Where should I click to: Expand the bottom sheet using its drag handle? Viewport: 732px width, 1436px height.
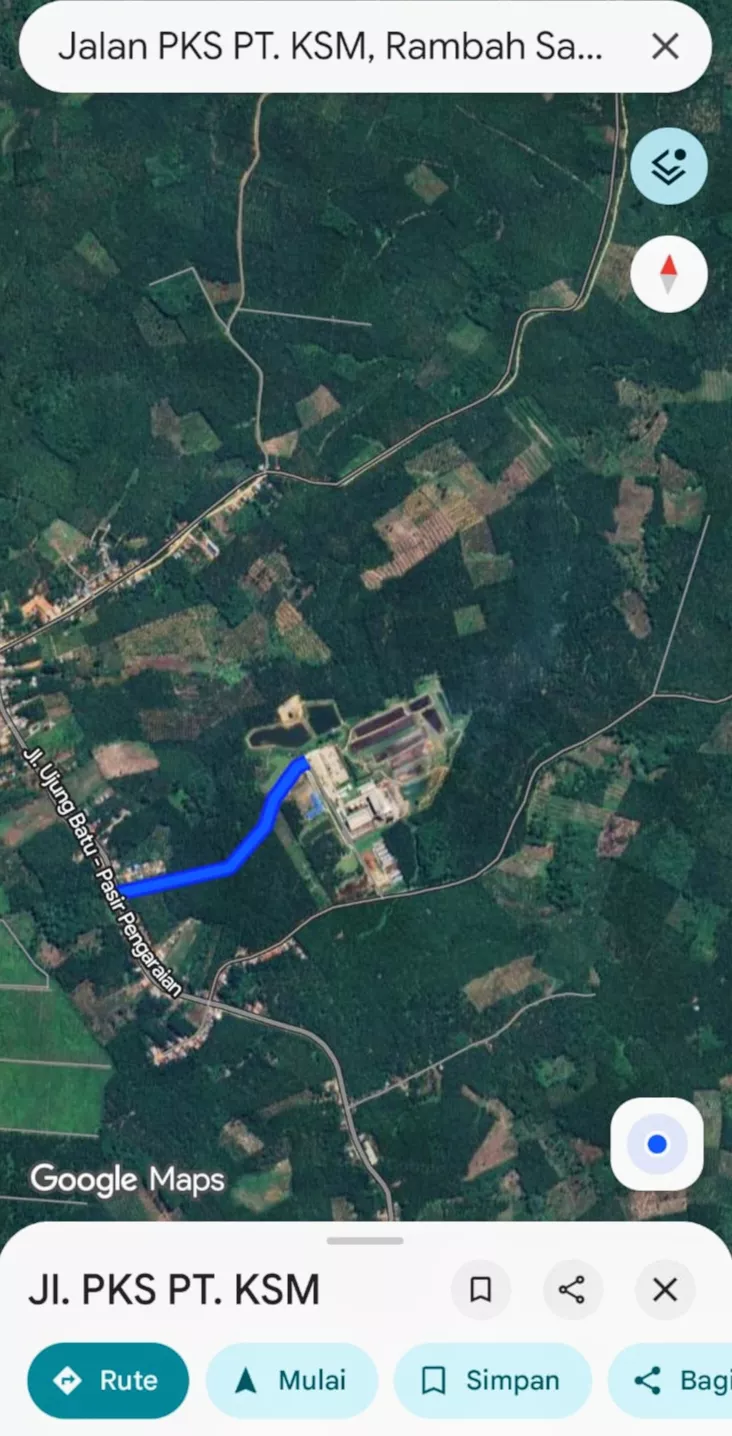tap(365, 1241)
